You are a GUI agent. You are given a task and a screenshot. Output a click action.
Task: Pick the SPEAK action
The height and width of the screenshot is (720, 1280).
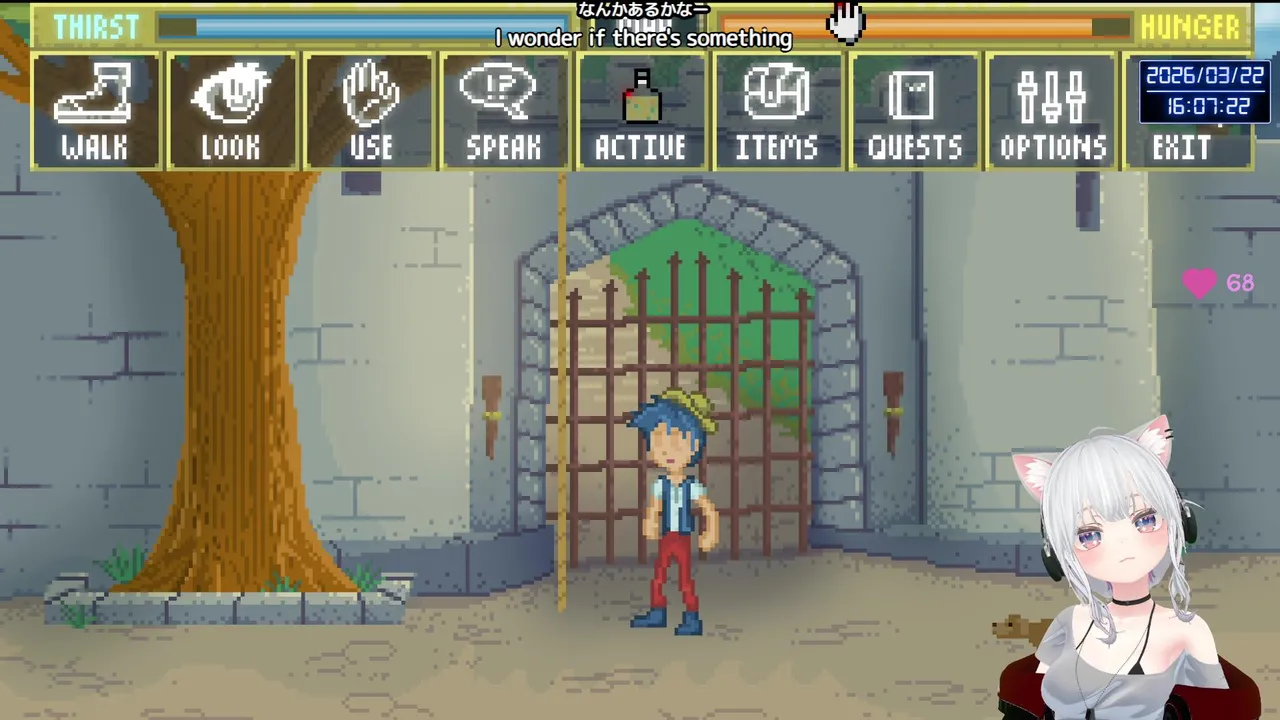(x=504, y=112)
